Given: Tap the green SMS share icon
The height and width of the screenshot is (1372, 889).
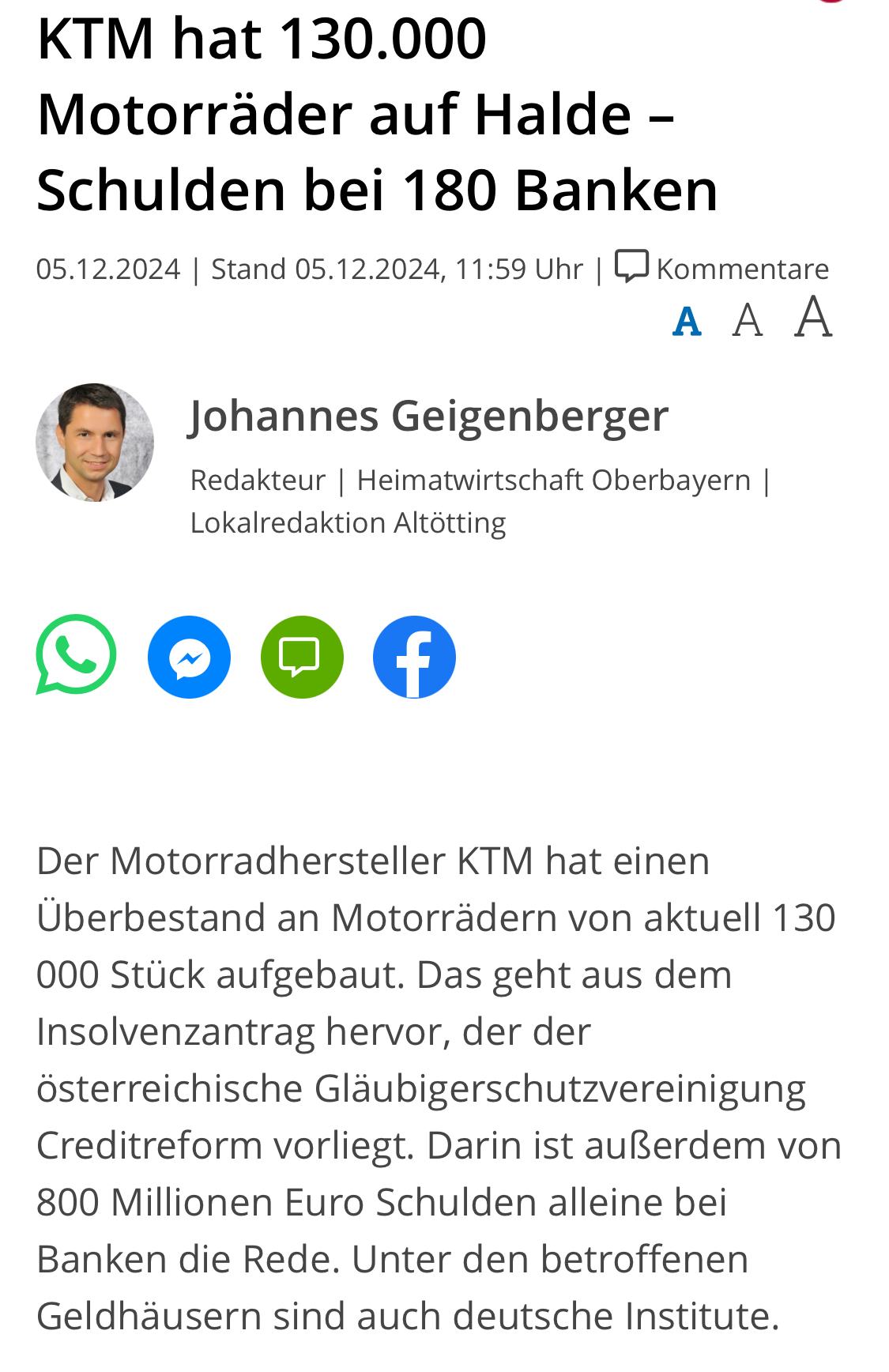Looking at the screenshot, I should click(x=302, y=657).
